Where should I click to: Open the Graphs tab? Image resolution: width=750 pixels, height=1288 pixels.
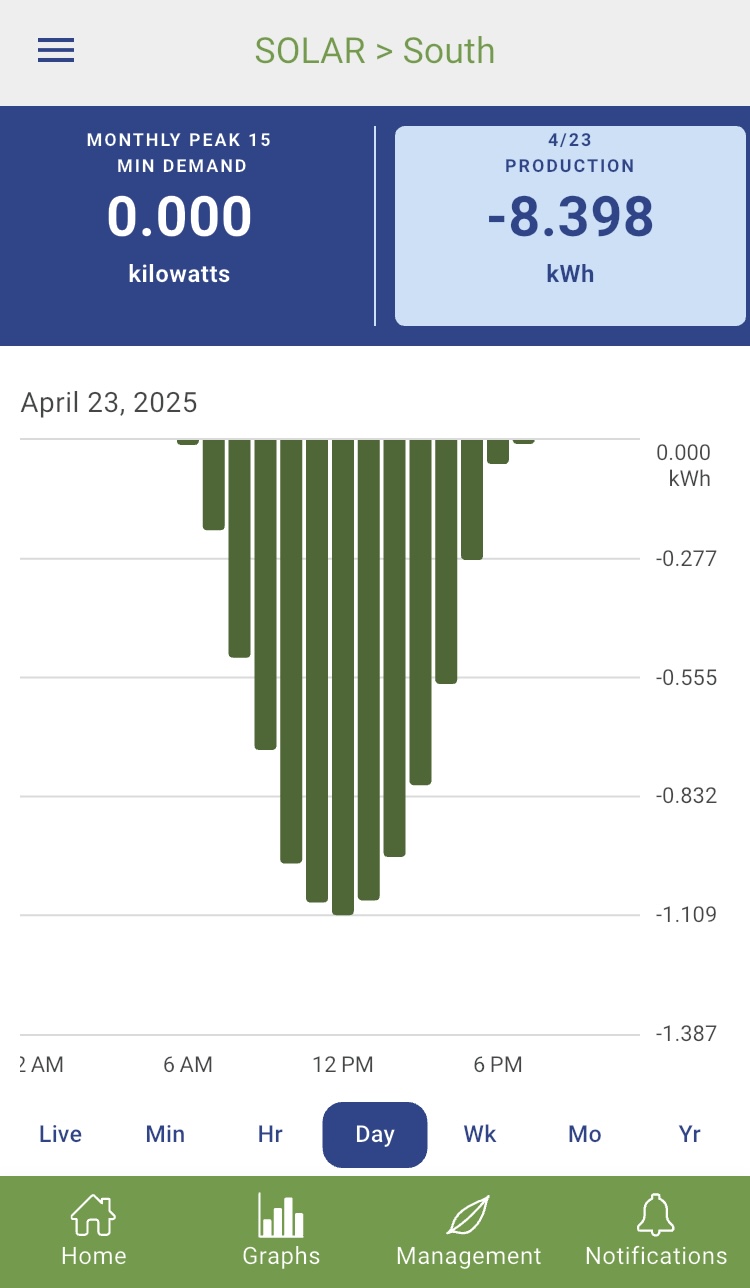281,1232
